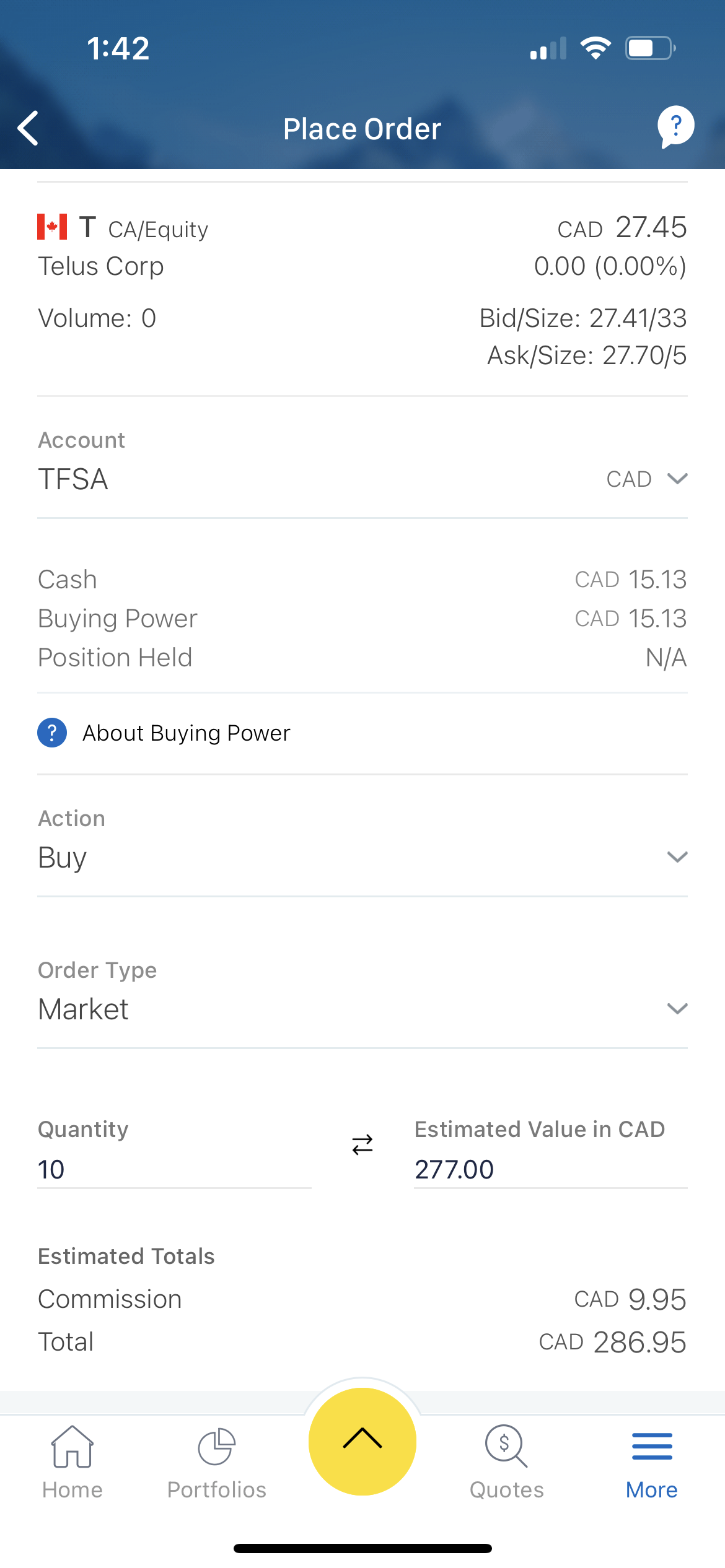Viewport: 725px width, 1568px height.
Task: Select Telus Corp quote header
Action: point(101,266)
